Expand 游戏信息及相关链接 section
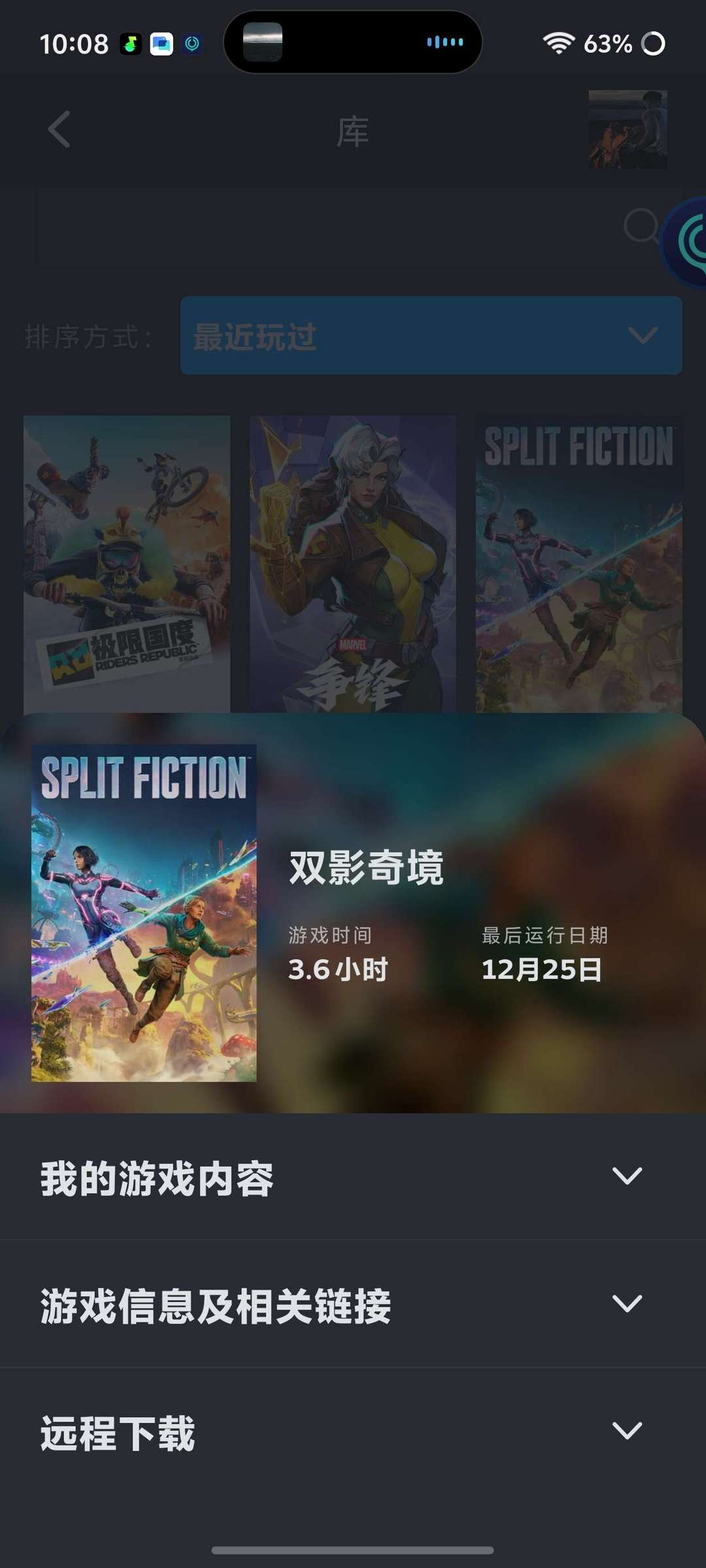 (x=626, y=1304)
